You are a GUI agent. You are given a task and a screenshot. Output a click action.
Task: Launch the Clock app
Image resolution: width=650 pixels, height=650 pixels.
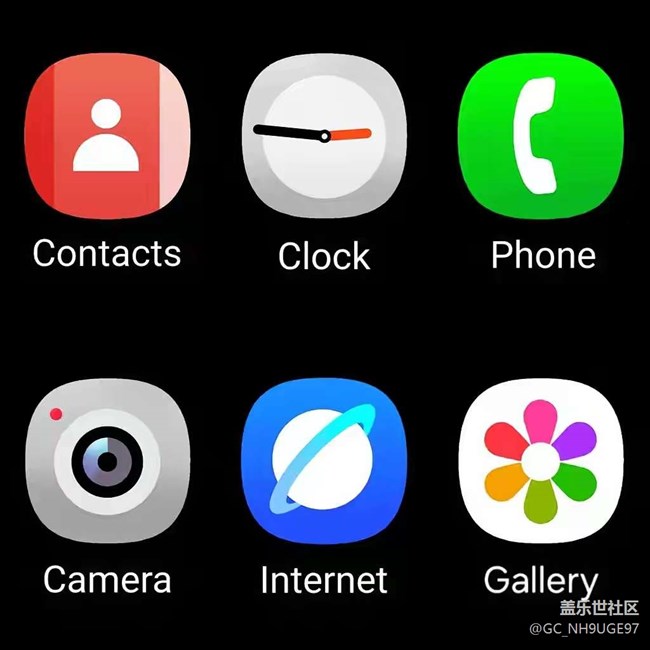coord(324,136)
